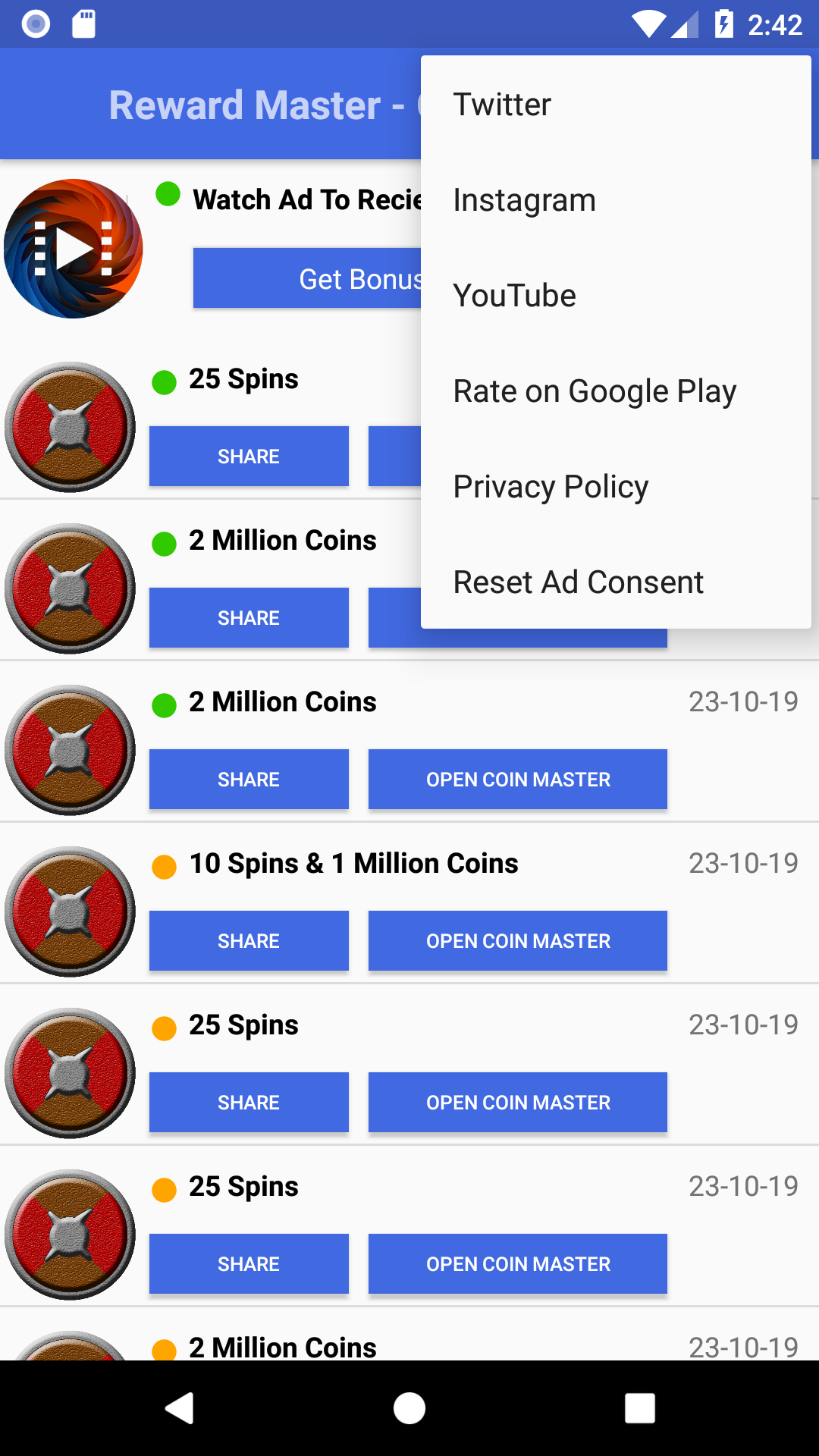This screenshot has width=819, height=1456.
Task: Go back using the system back button
Action: click(180, 1408)
